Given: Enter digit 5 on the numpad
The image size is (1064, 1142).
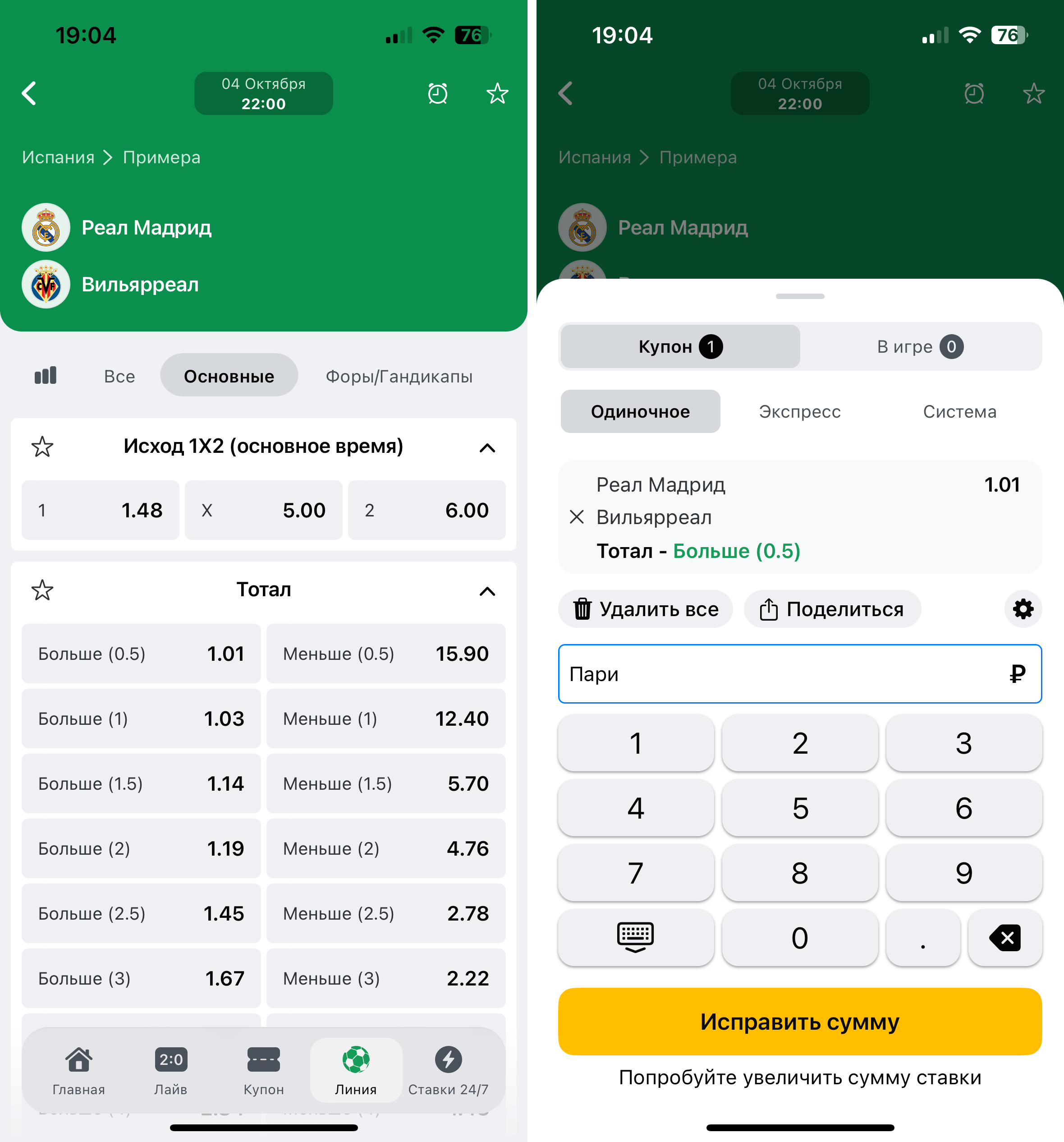Looking at the screenshot, I should click(799, 808).
